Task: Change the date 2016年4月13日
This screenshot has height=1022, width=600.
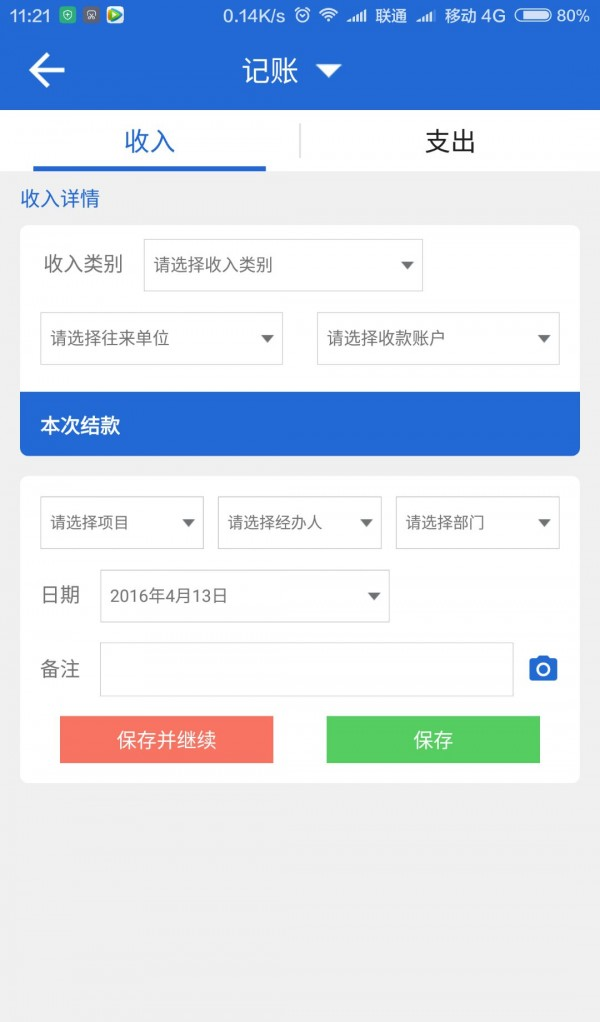Action: tap(245, 596)
